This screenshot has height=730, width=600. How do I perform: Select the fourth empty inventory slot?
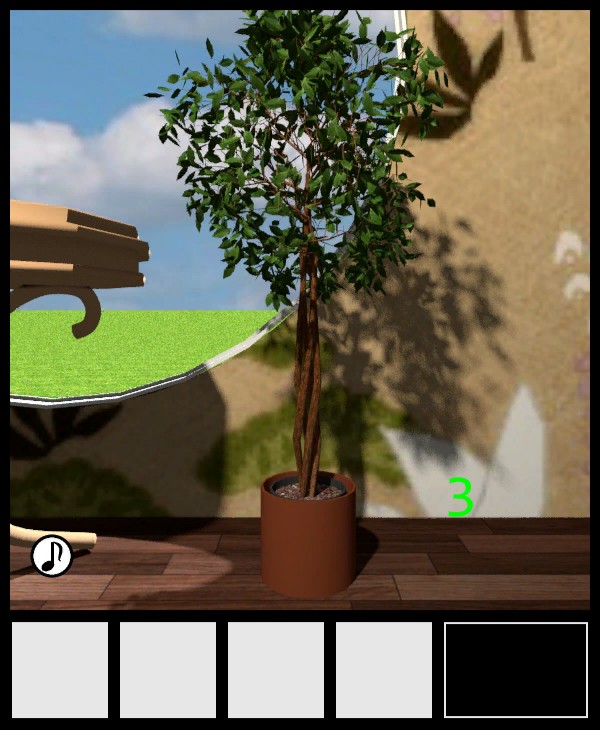384,670
